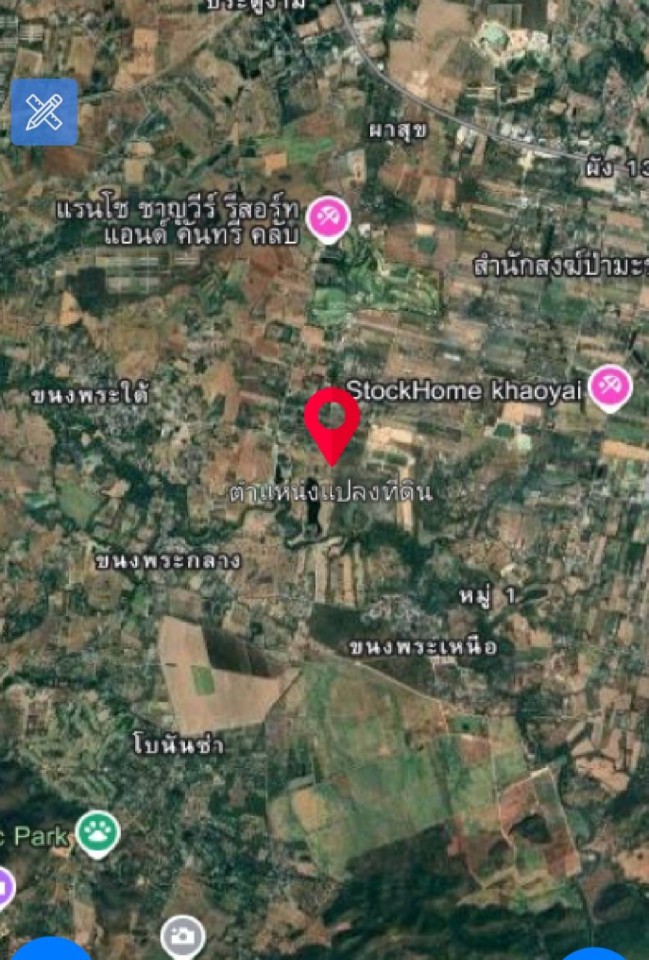Tap the grey camera photo-spot marker
649x960 pixels.
tap(182, 936)
